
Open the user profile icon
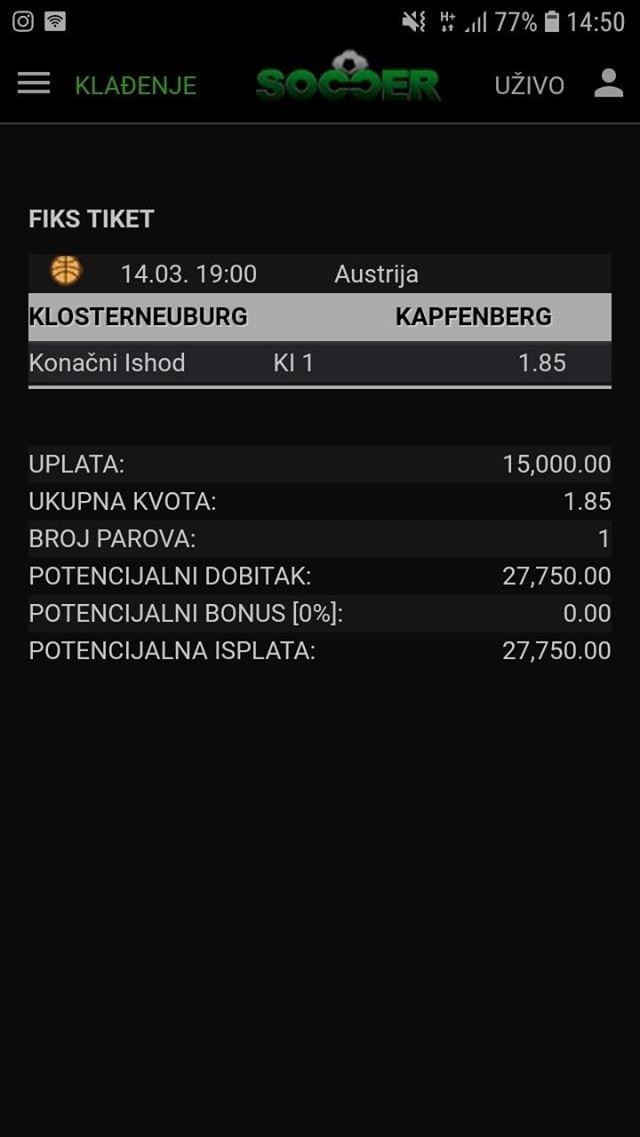coord(609,83)
